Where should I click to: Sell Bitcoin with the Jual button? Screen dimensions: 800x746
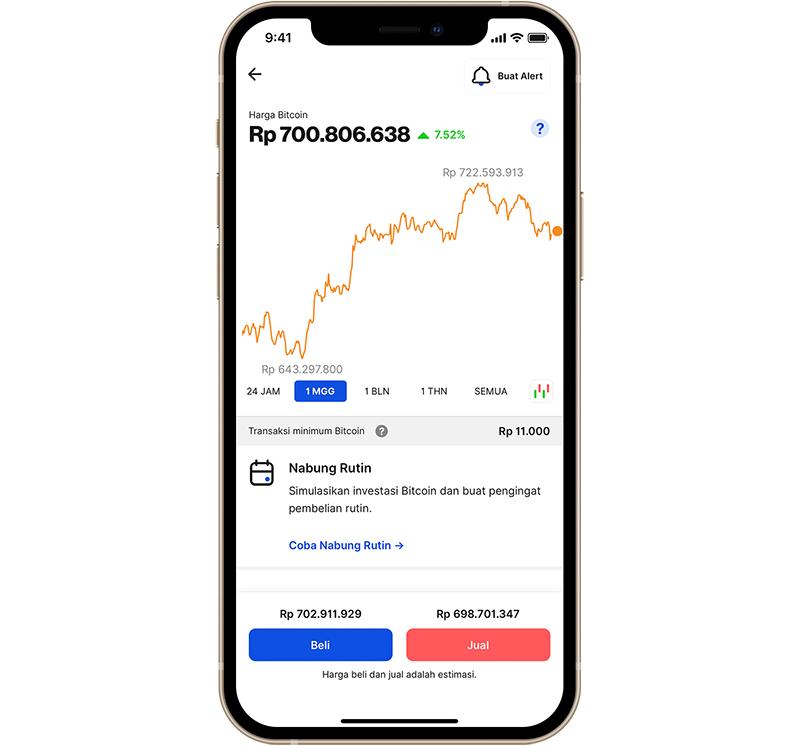478,645
